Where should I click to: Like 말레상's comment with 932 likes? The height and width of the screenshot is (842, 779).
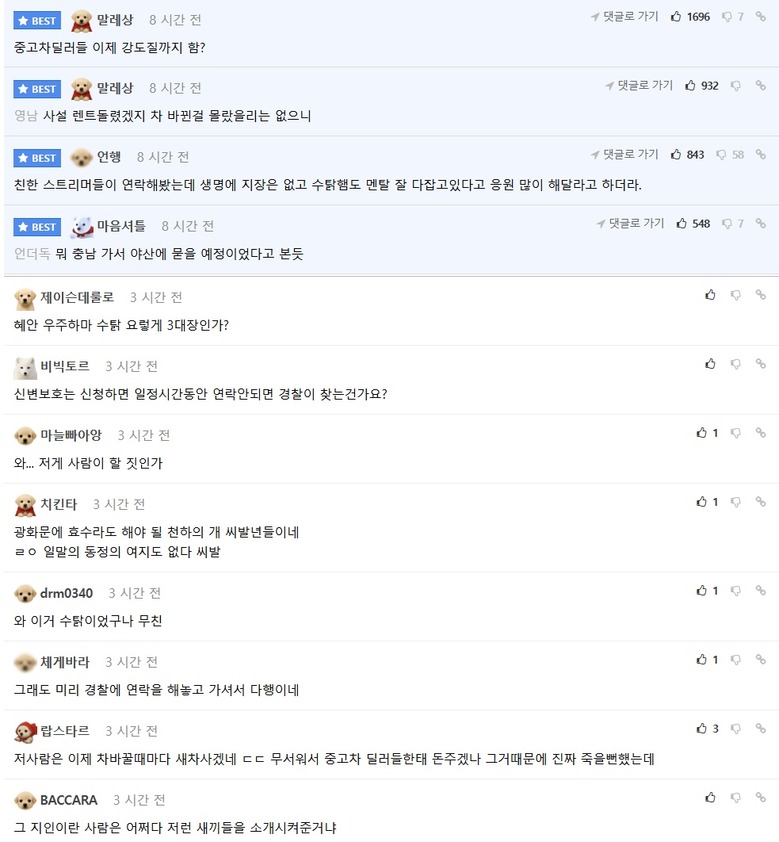(691, 86)
